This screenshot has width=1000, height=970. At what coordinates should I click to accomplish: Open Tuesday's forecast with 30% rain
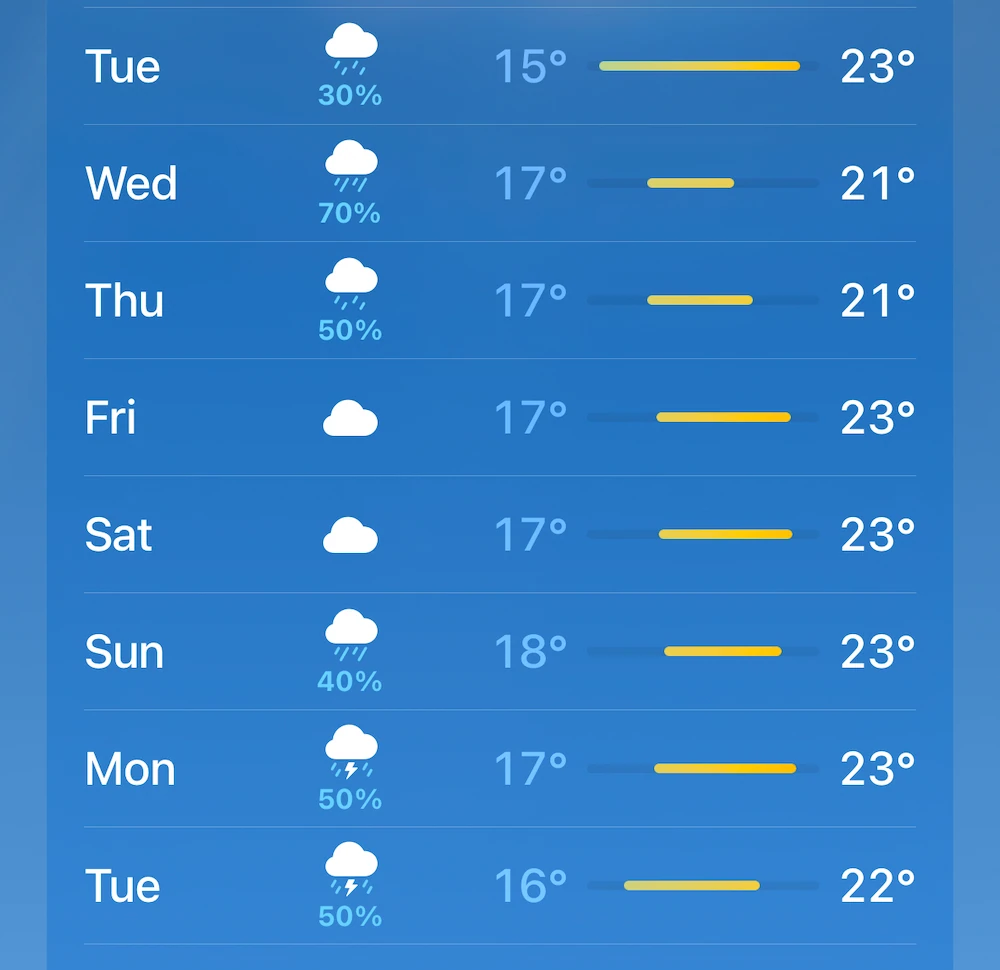tap(500, 66)
